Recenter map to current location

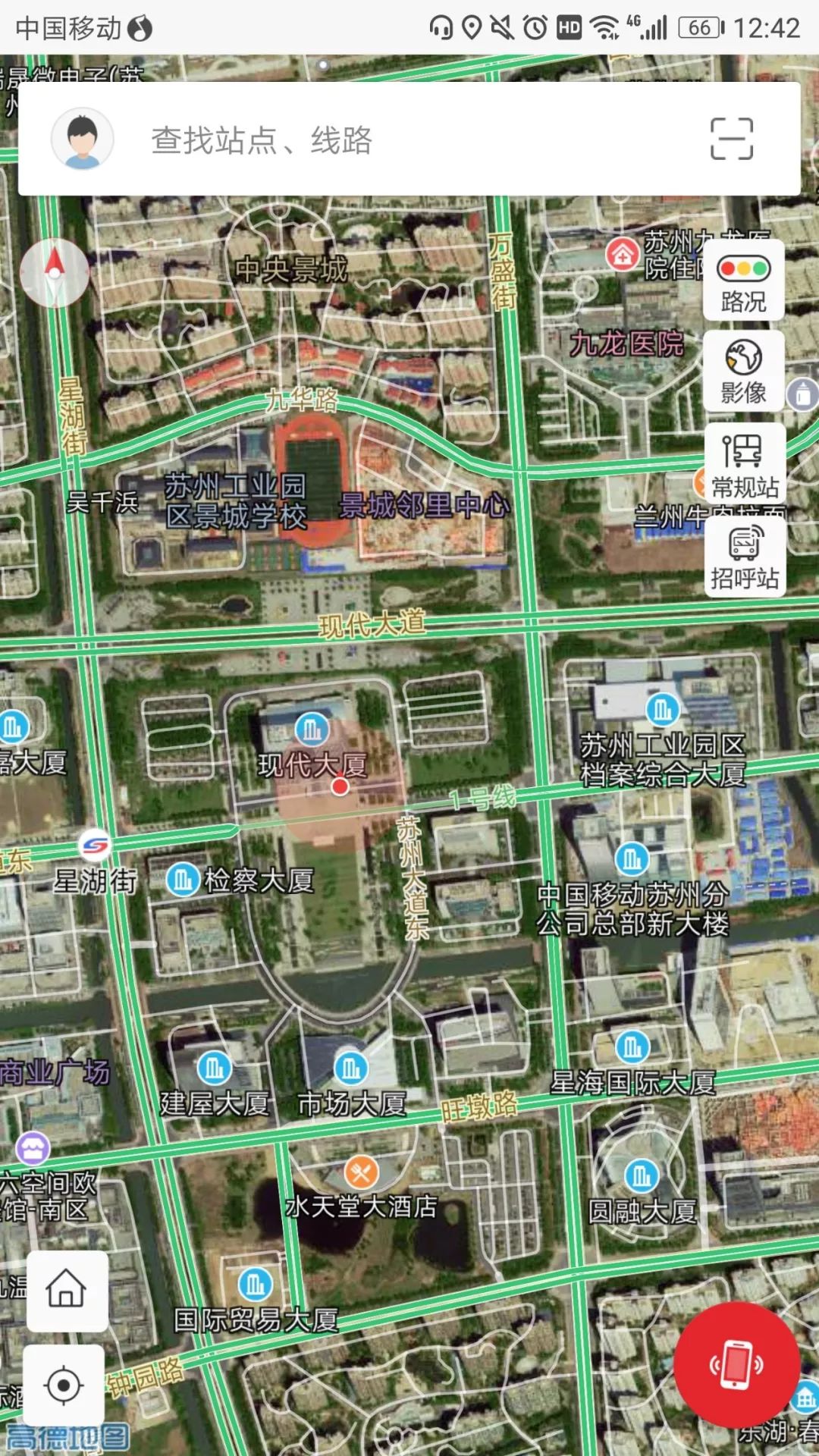coord(64,1385)
